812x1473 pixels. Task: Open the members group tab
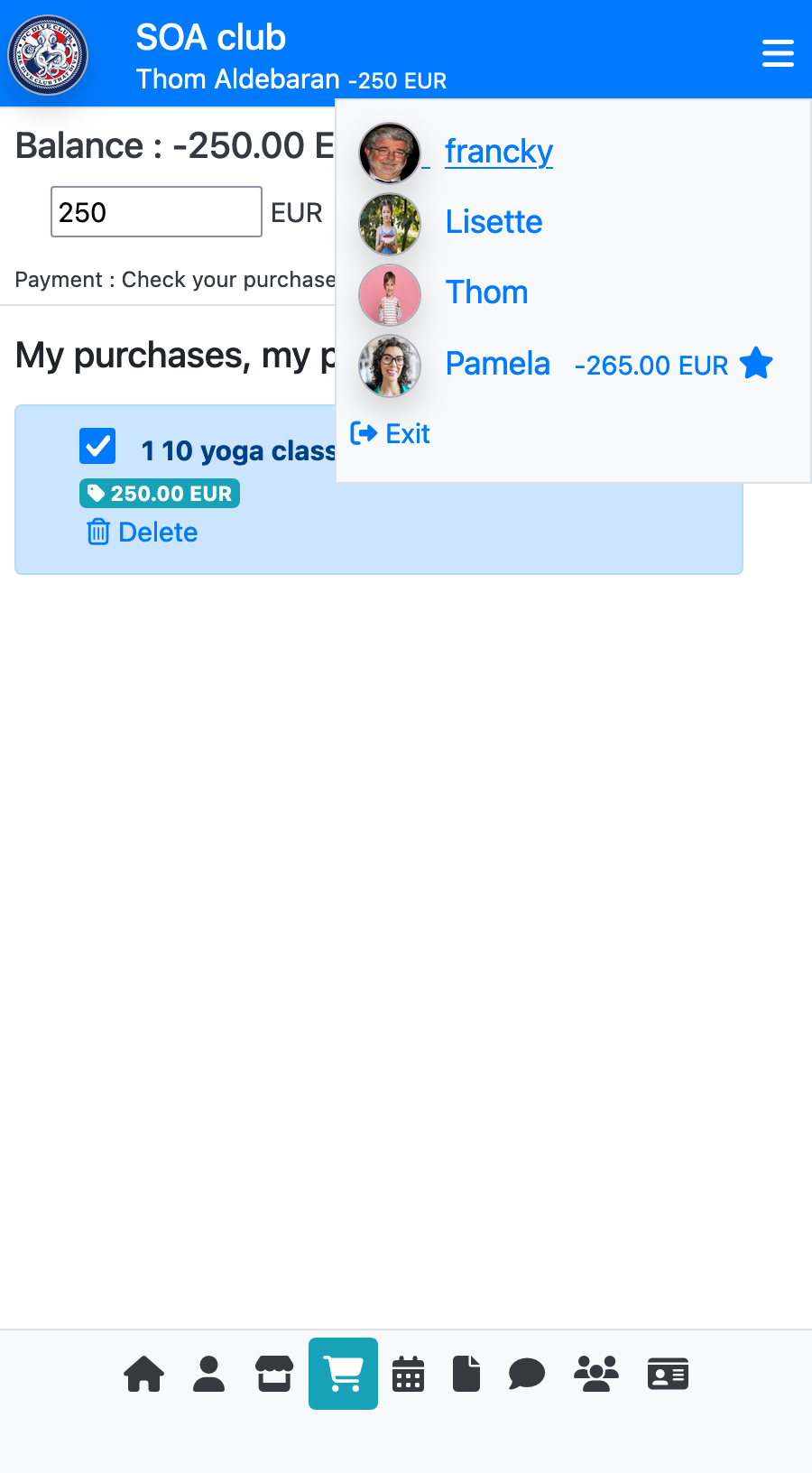click(596, 1374)
